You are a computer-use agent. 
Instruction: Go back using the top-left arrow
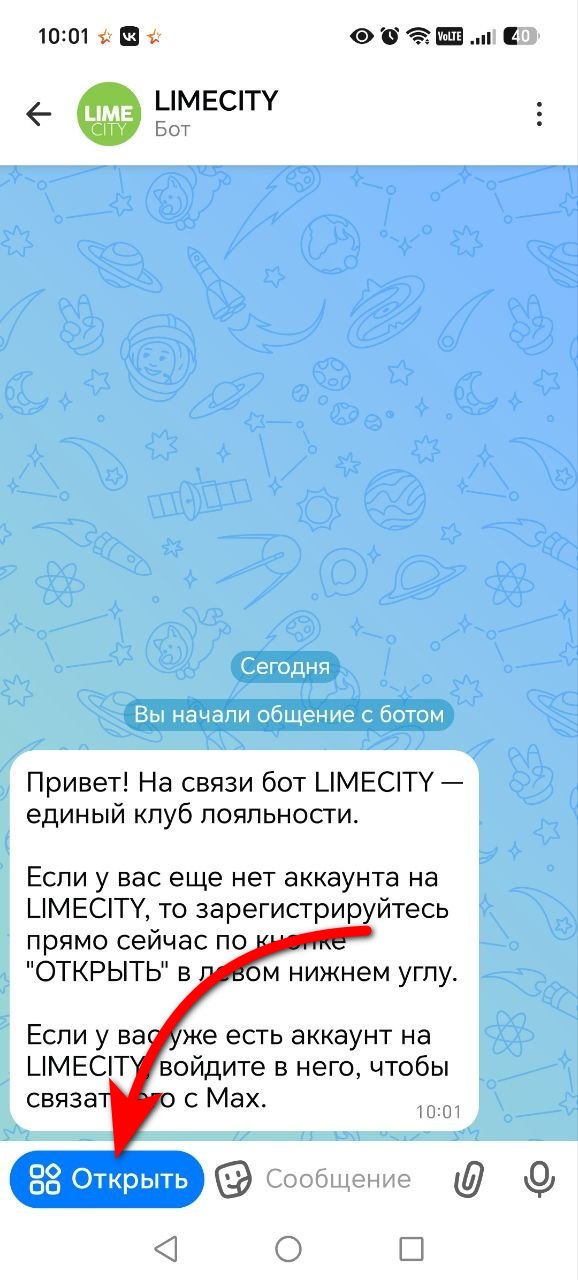tap(39, 114)
